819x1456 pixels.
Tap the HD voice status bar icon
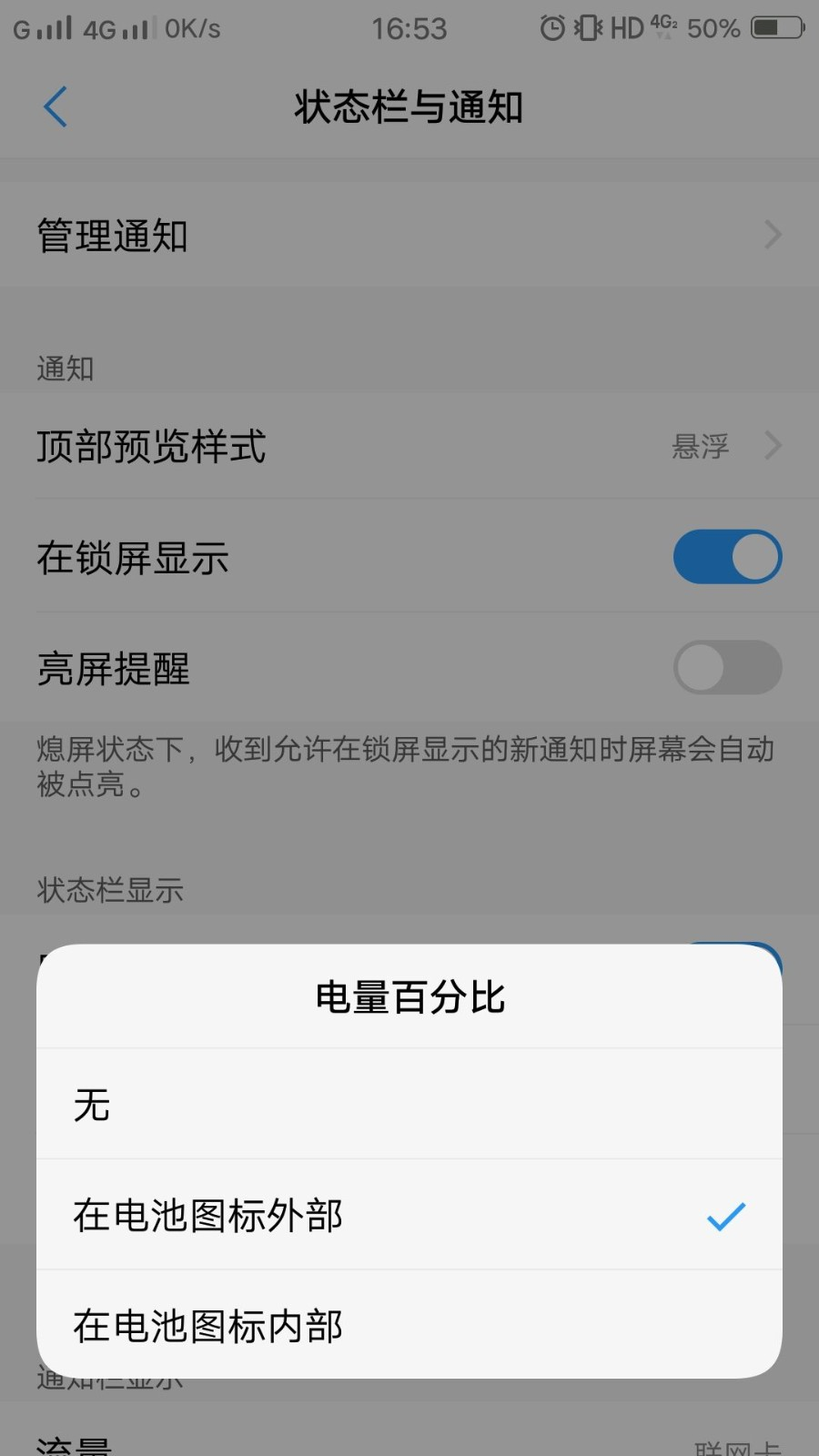[626, 27]
